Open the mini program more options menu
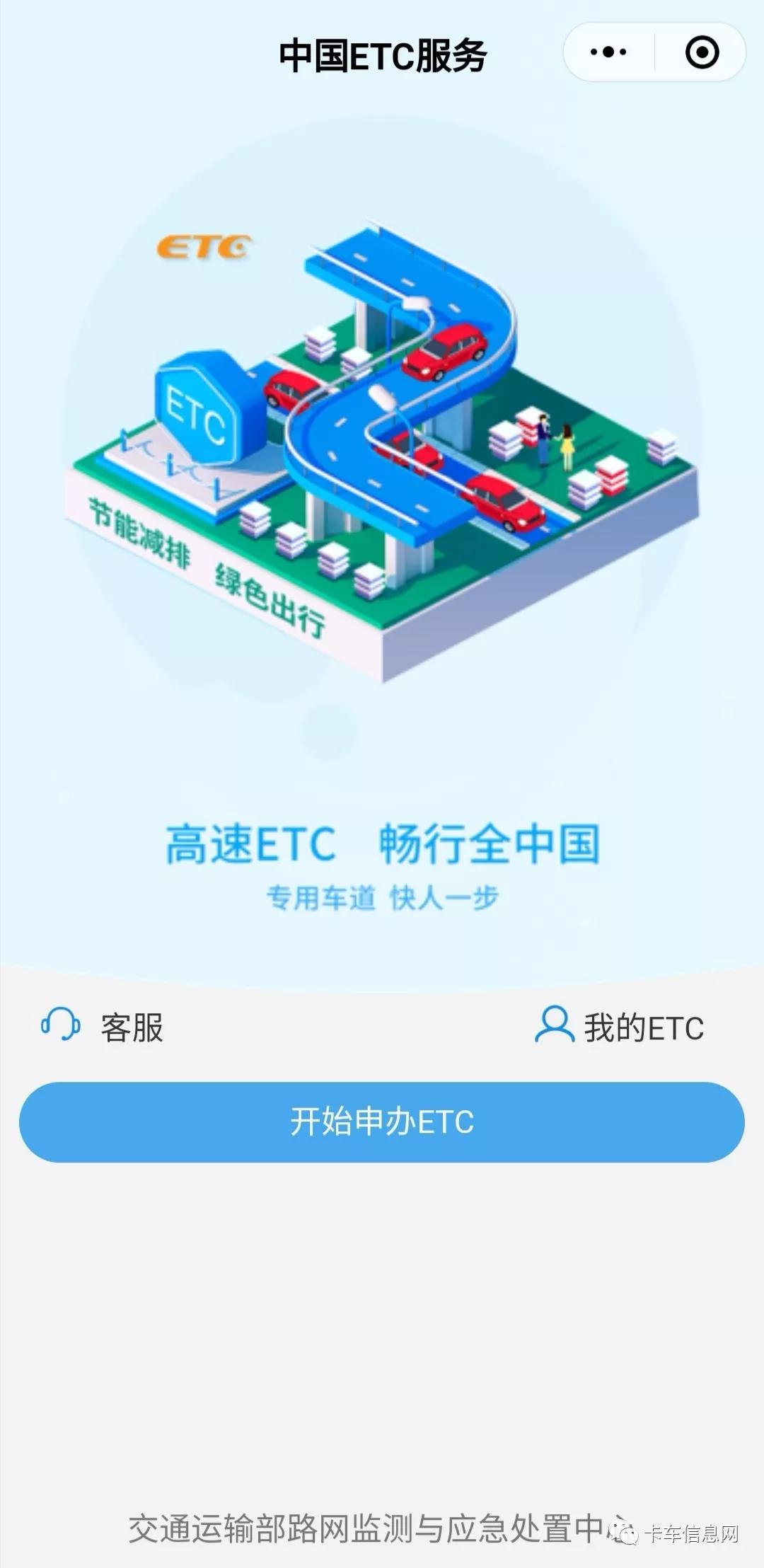764x1568 pixels. 608,52
